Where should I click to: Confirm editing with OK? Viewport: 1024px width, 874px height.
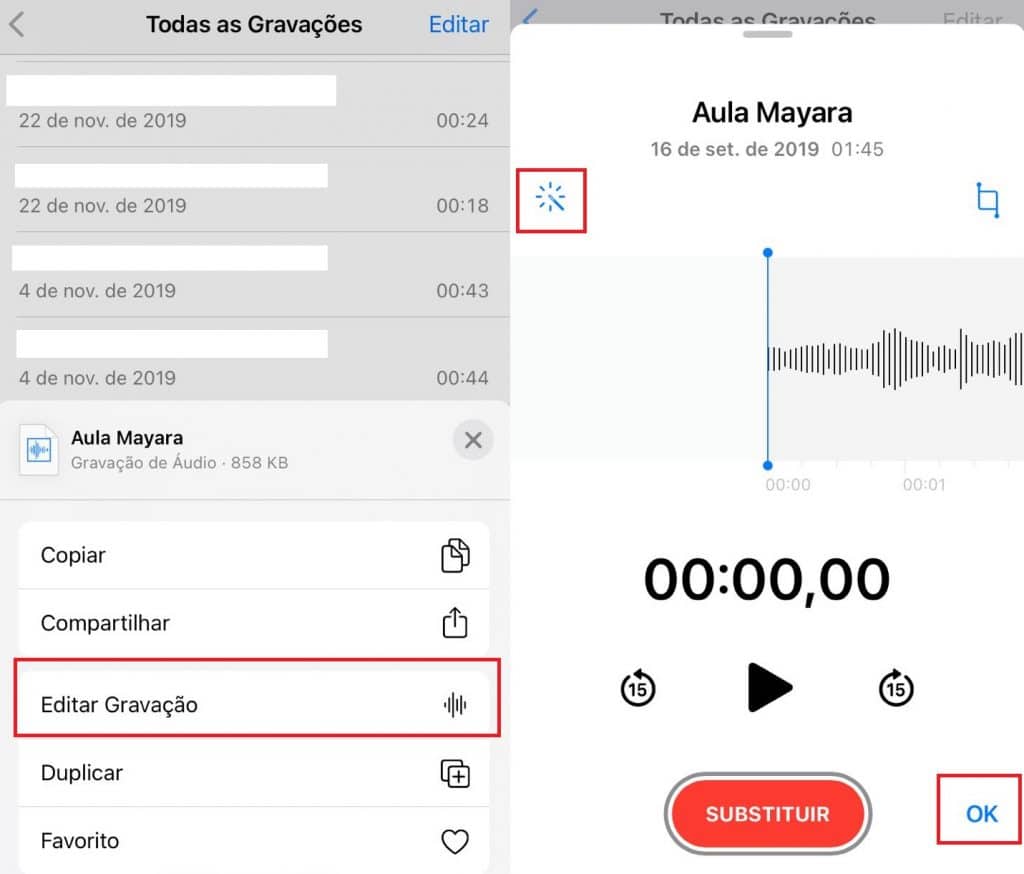pyautogui.click(x=981, y=814)
